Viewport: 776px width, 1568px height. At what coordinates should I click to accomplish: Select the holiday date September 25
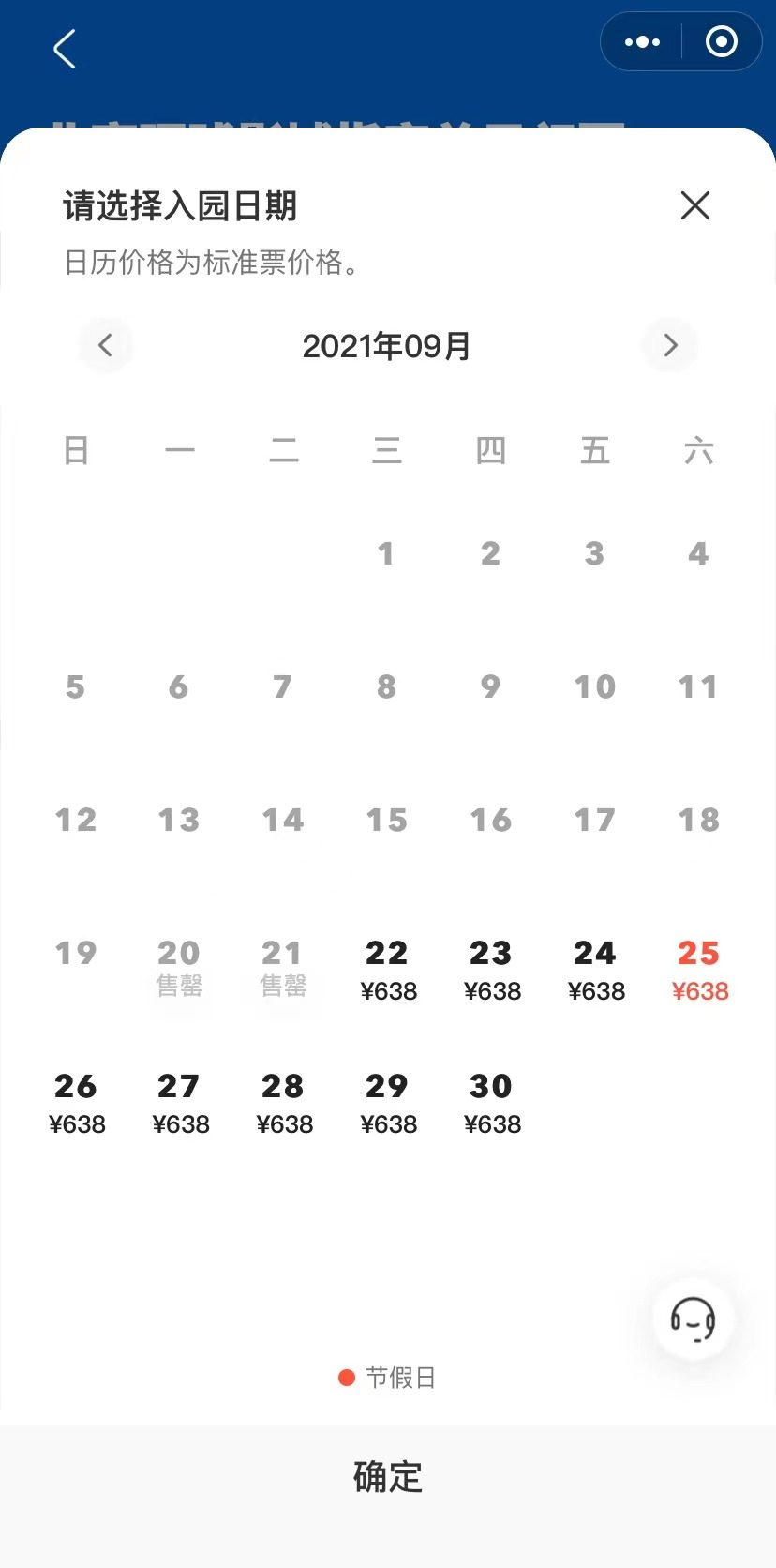(699, 969)
